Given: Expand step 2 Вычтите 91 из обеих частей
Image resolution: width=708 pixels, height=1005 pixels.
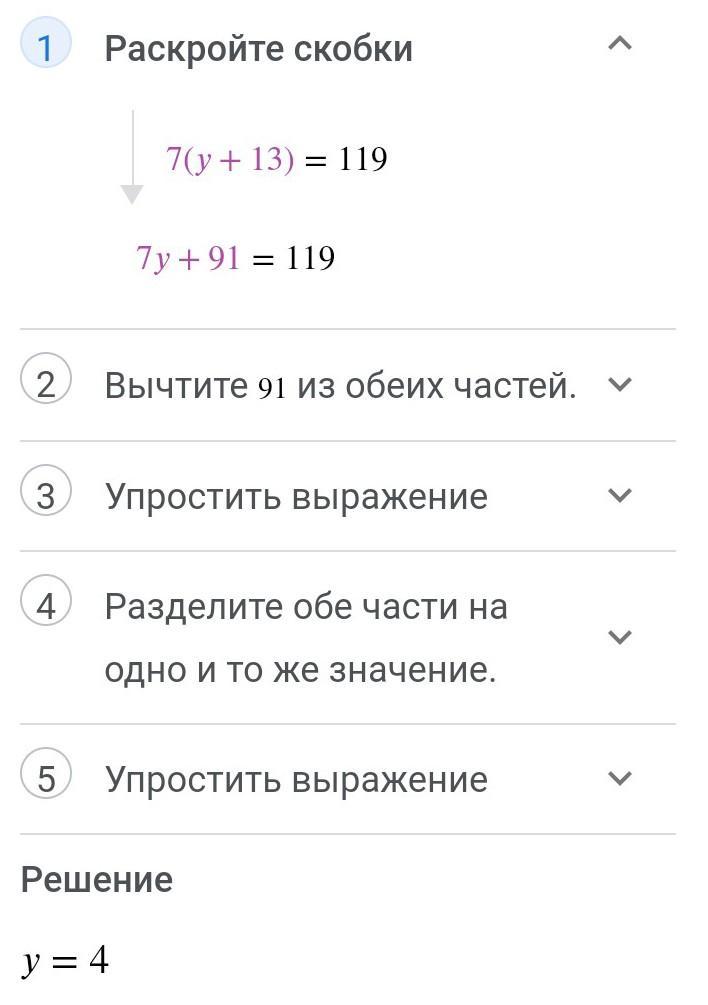Looking at the screenshot, I should tap(620, 385).
